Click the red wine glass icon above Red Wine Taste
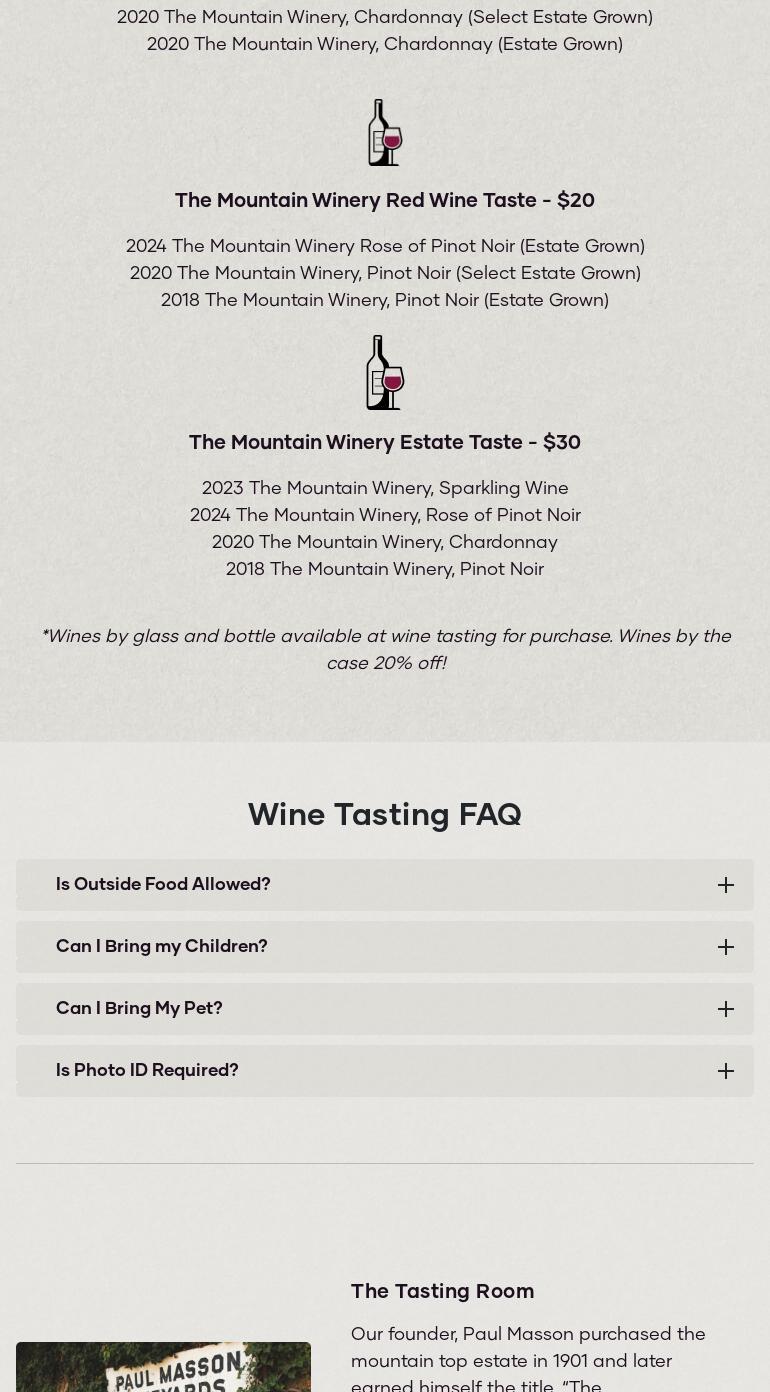770x1392 pixels. (385, 132)
